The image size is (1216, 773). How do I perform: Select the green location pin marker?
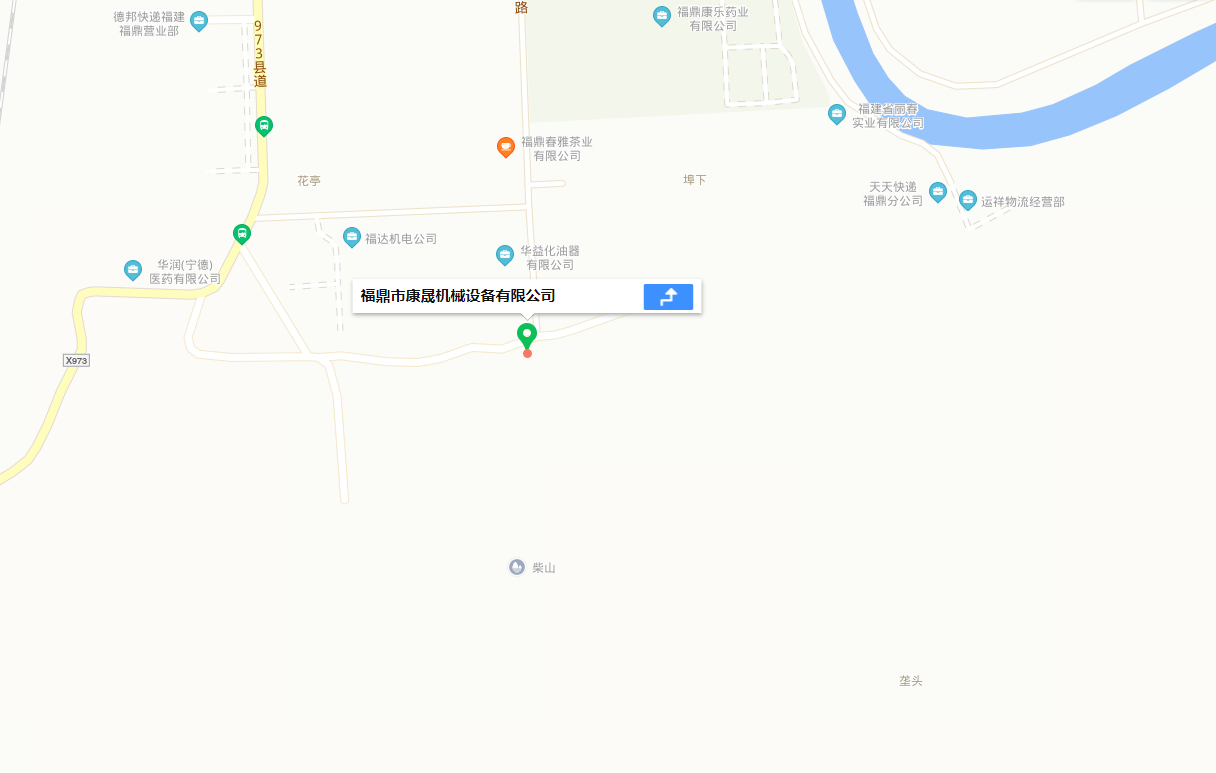click(527, 335)
